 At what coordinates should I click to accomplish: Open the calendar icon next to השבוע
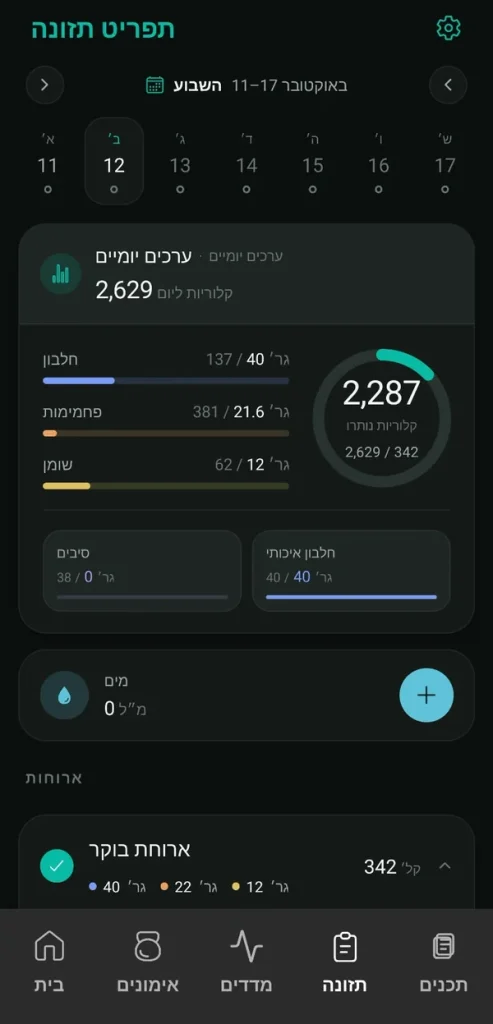(155, 85)
